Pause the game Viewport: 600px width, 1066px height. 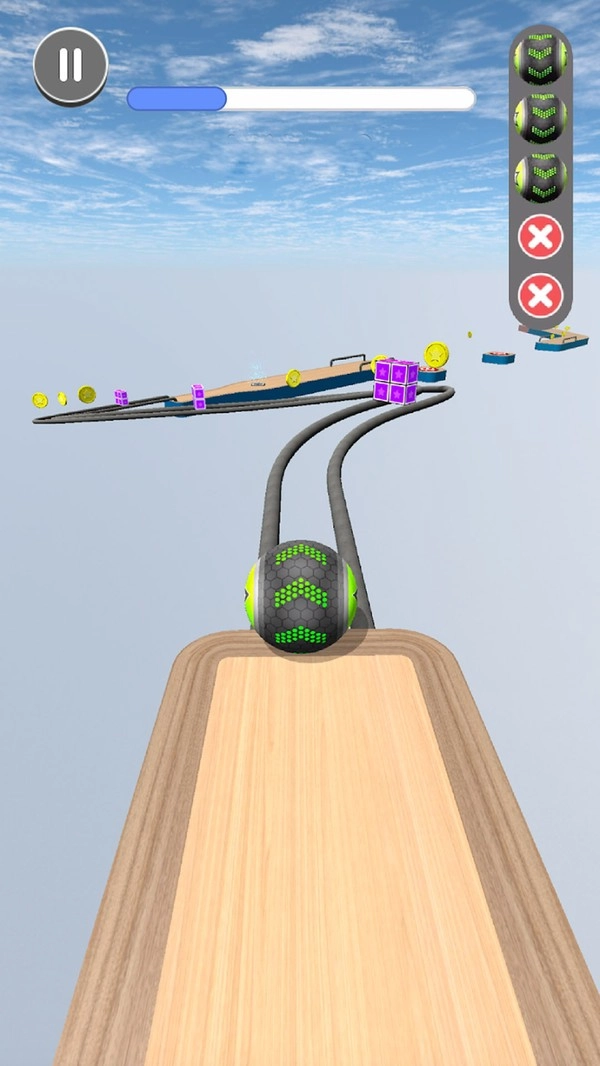tap(70, 65)
